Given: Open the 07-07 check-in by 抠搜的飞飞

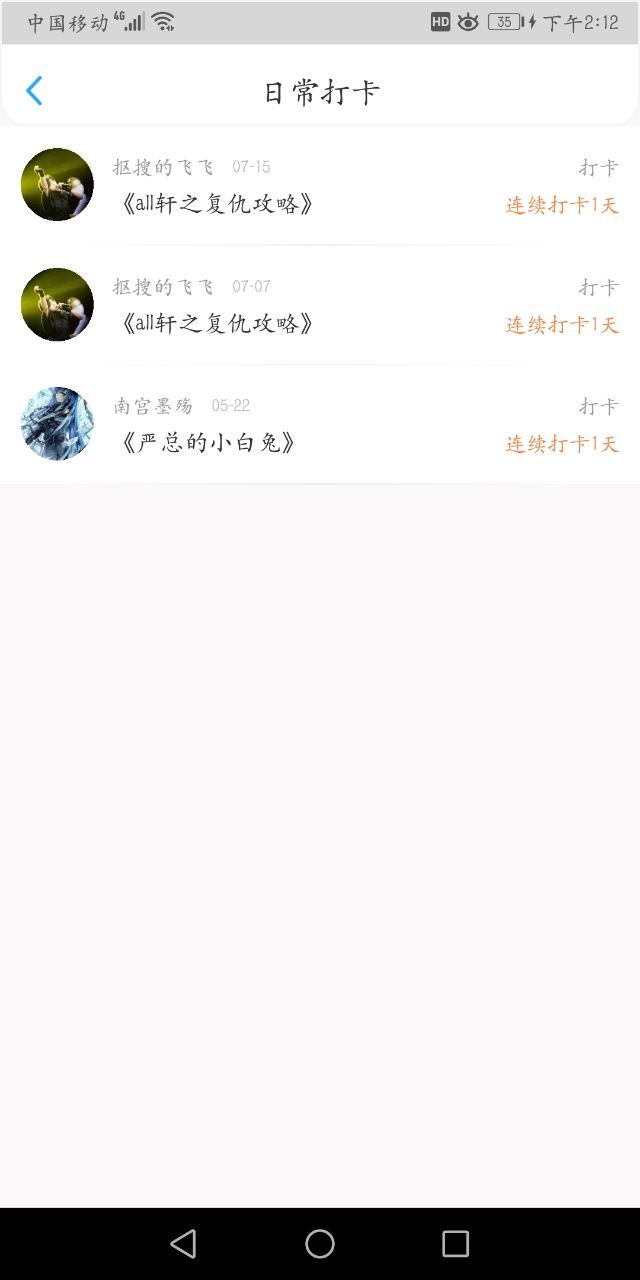Looking at the screenshot, I should (x=320, y=305).
